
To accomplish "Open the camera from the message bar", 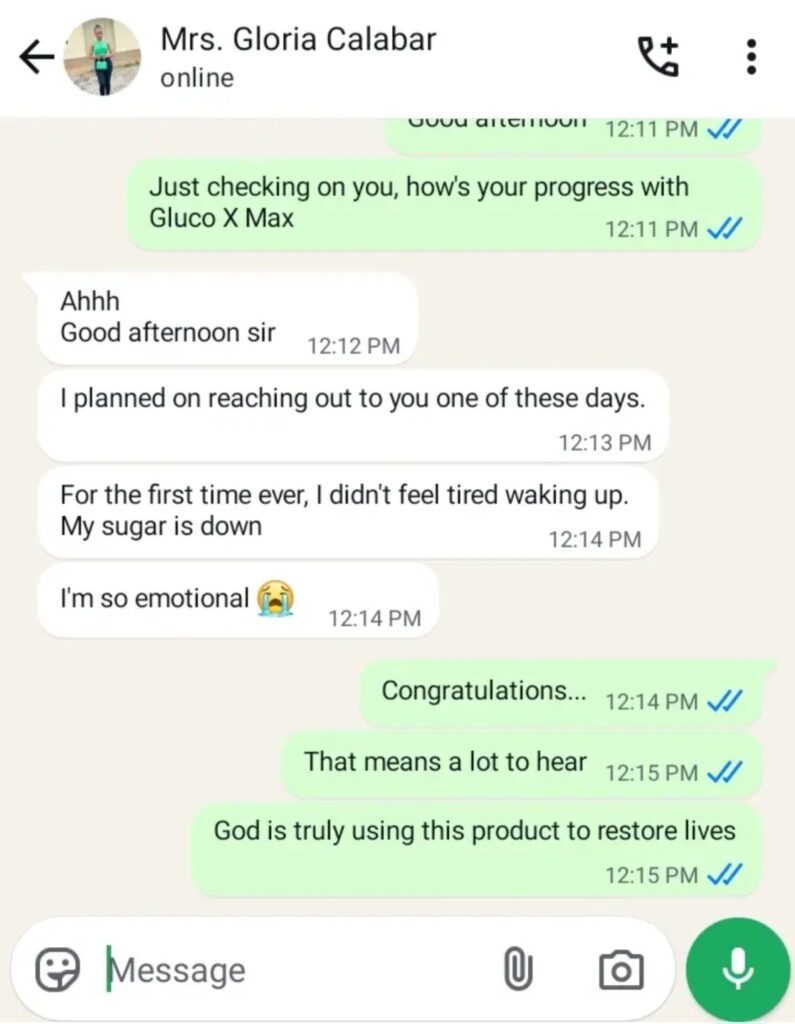I will tap(620, 969).
